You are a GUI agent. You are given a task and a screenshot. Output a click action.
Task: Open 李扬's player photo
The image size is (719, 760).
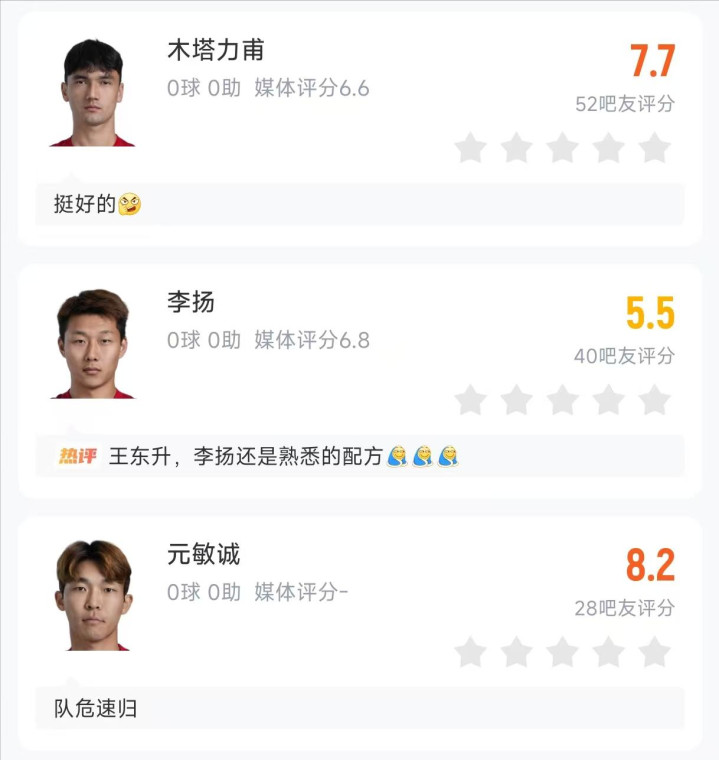coord(92,345)
